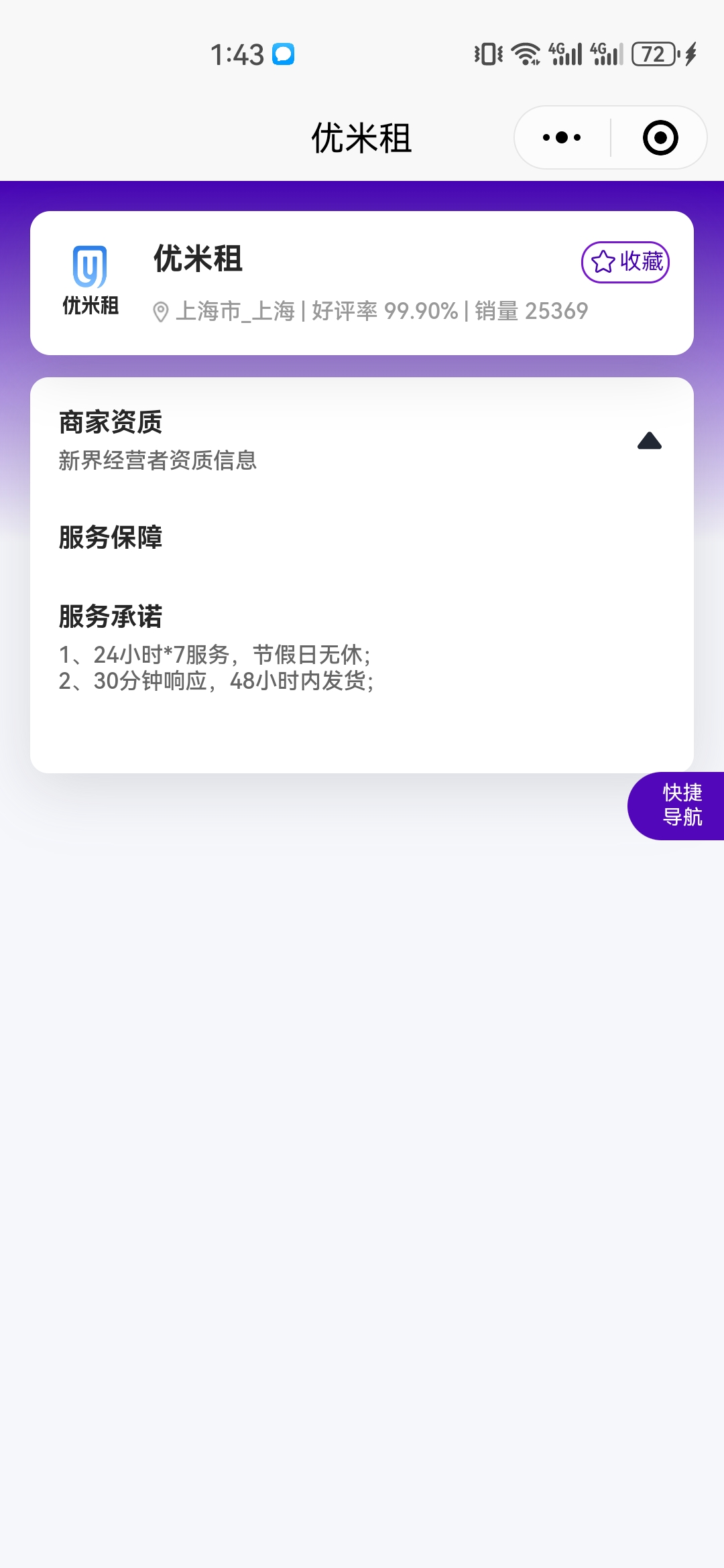This screenshot has width=724, height=1568.
Task: Open the mini program more options menu
Action: click(x=562, y=137)
